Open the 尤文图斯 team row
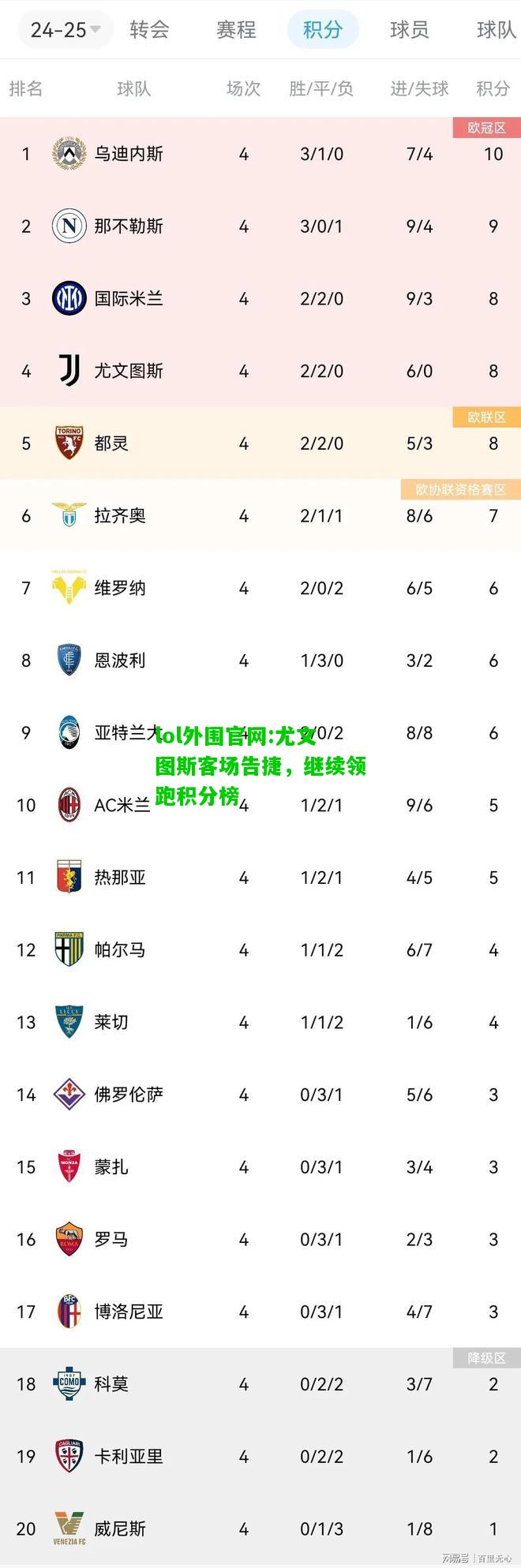This screenshot has width=521, height=1568. coord(129,371)
